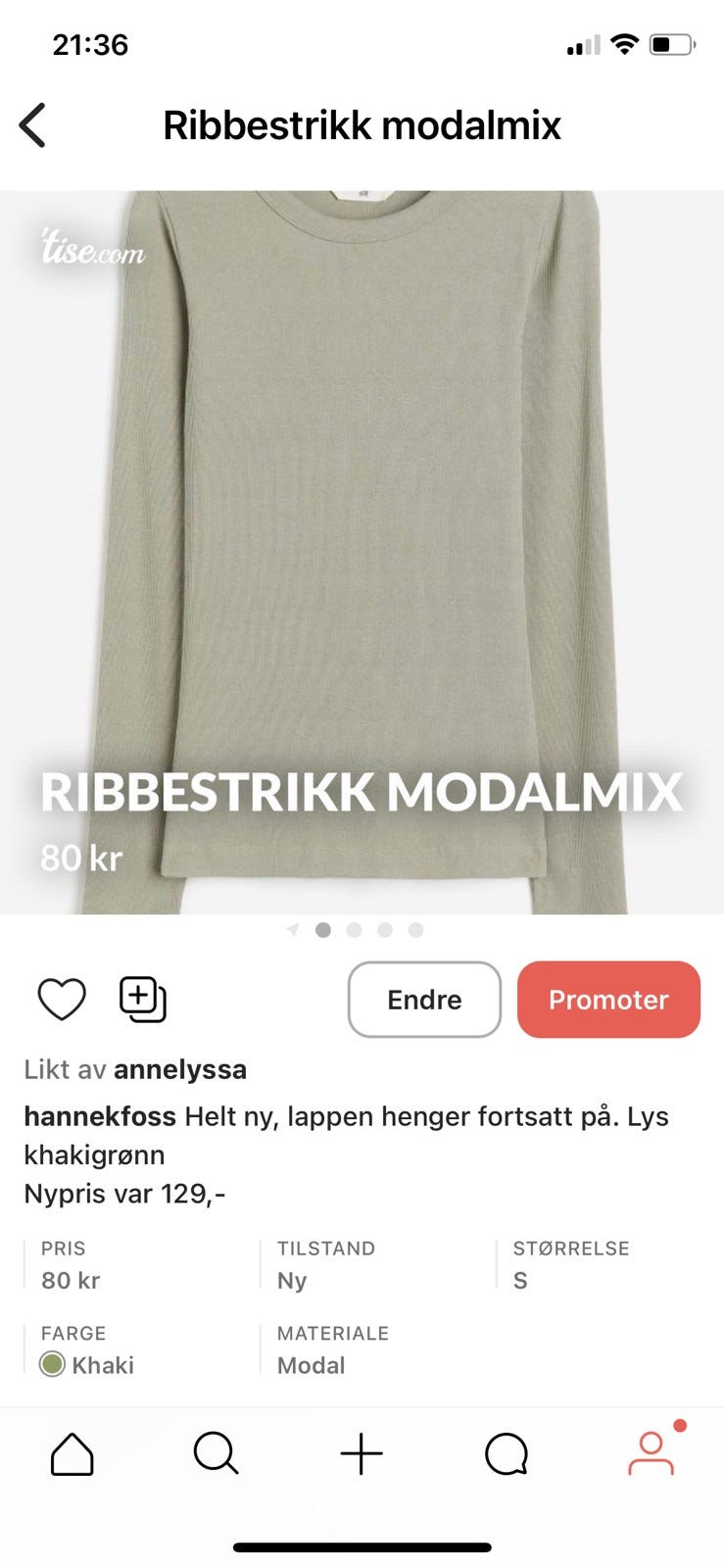Jump to the last image dot
This screenshot has height=1568, width=724.
415,929
